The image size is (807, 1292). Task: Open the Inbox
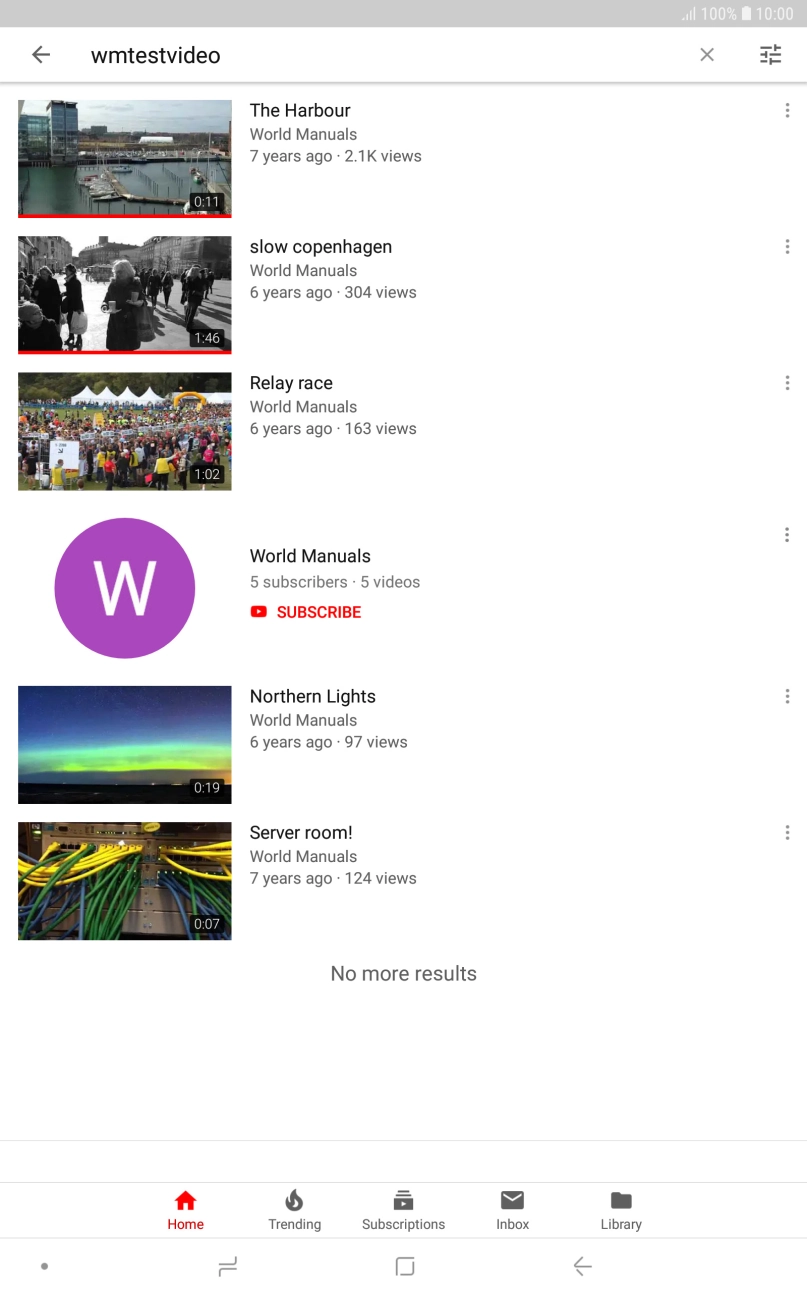coord(512,1209)
